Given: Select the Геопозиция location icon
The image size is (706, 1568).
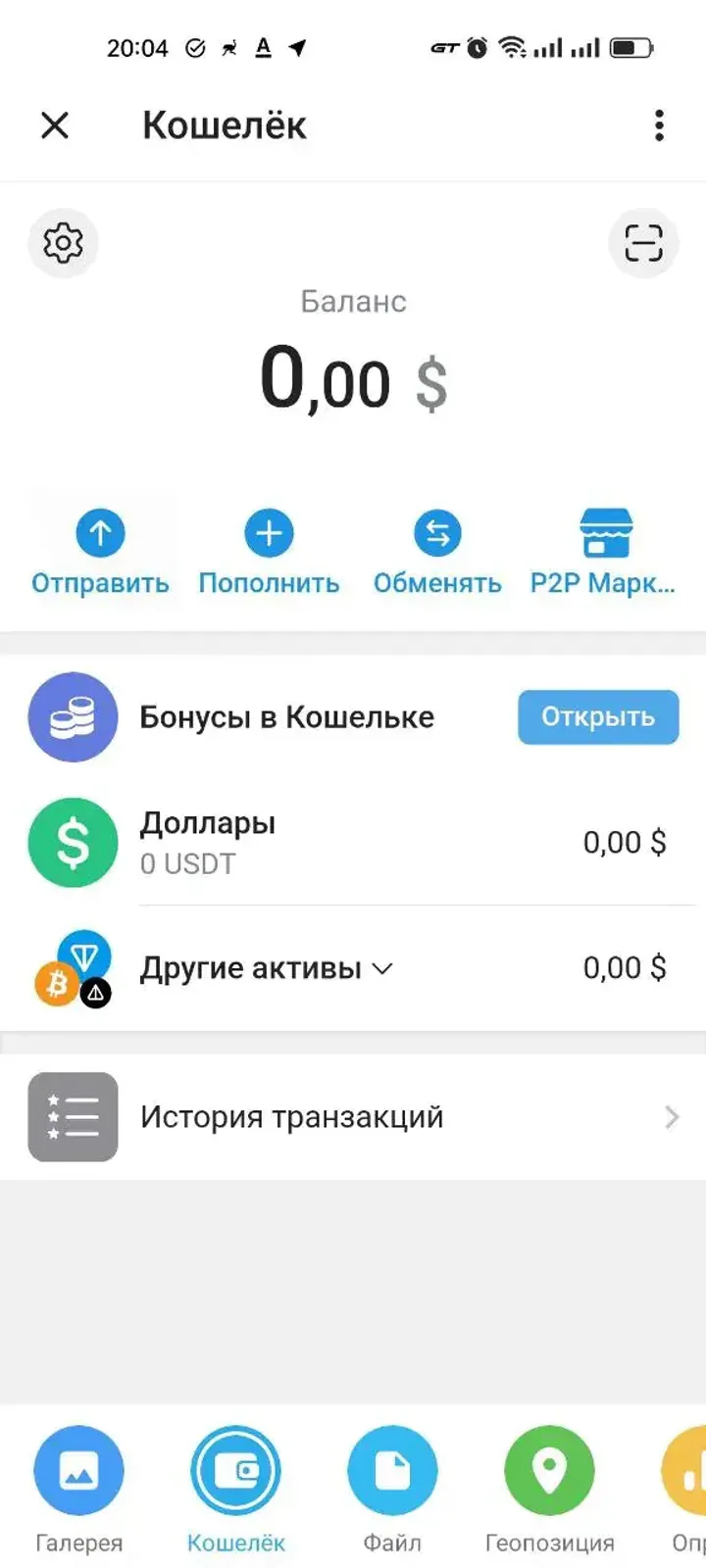Looking at the screenshot, I should pos(549,1470).
